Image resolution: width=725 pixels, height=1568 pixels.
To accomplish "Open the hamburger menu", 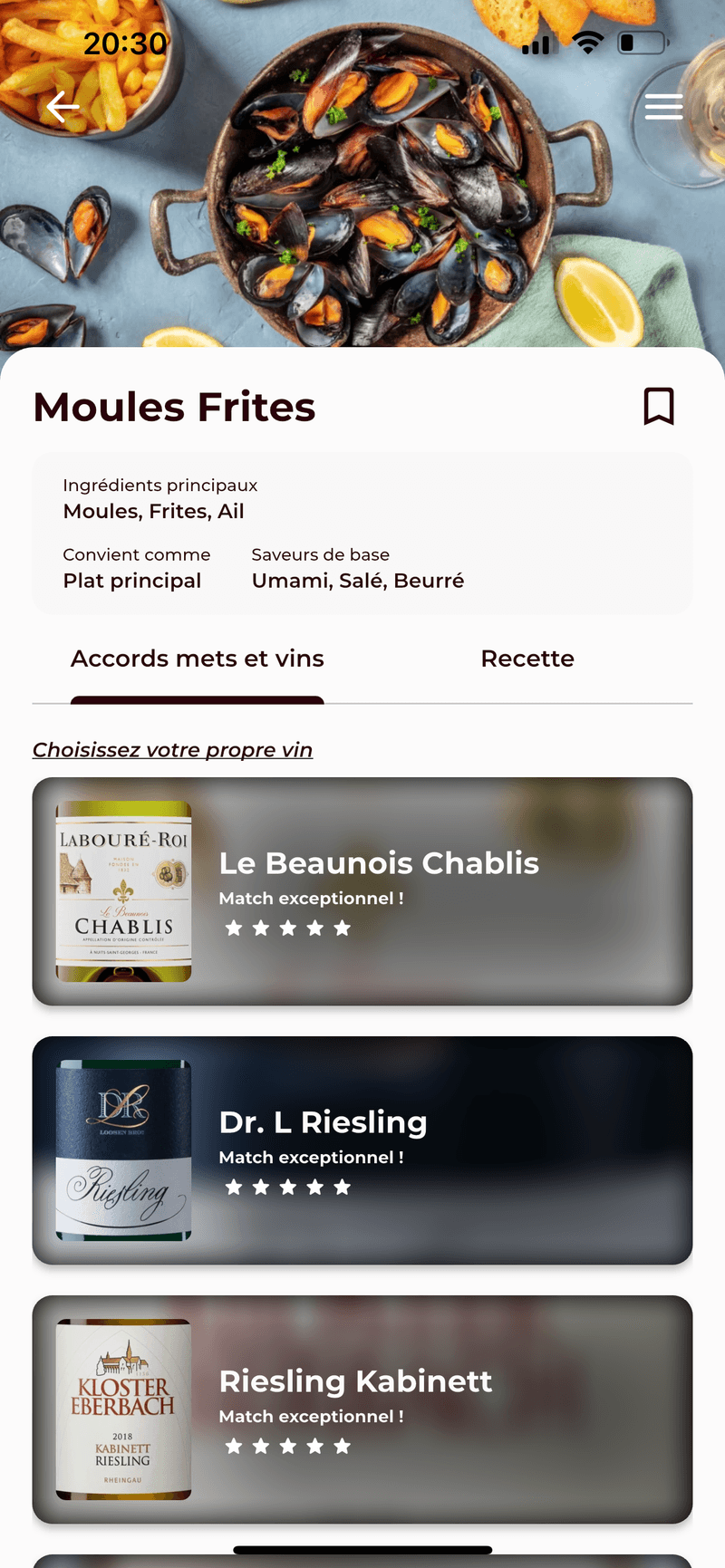I will click(x=663, y=107).
